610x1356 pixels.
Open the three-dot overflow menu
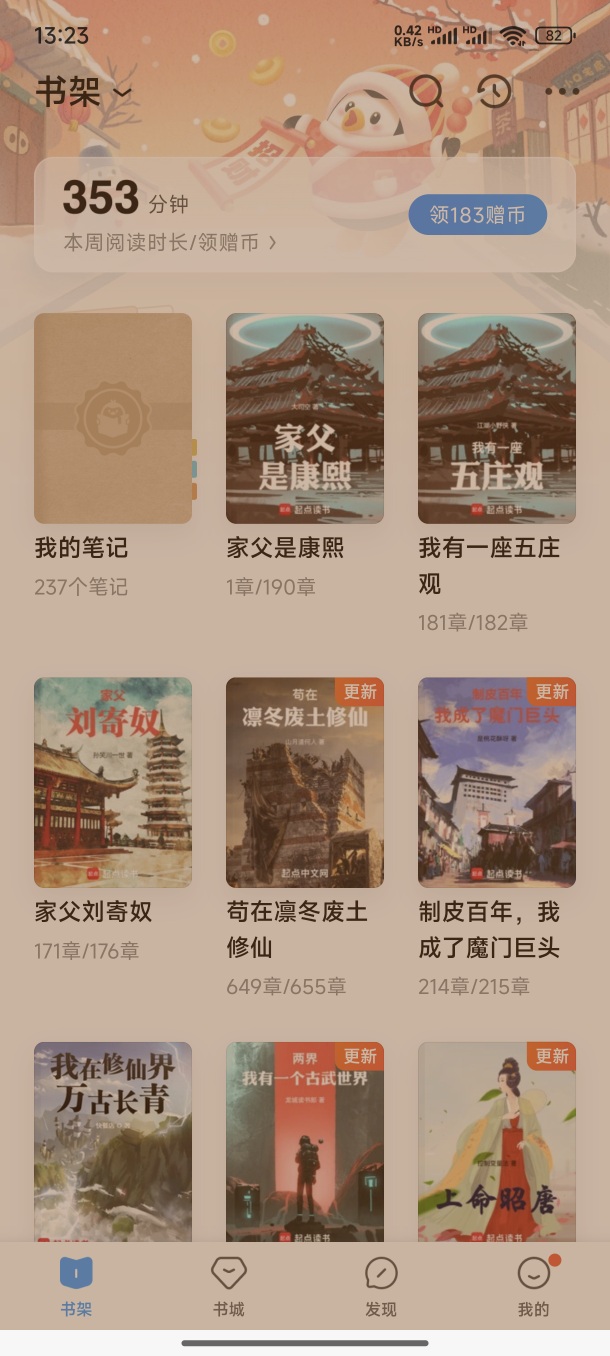pyautogui.click(x=562, y=92)
